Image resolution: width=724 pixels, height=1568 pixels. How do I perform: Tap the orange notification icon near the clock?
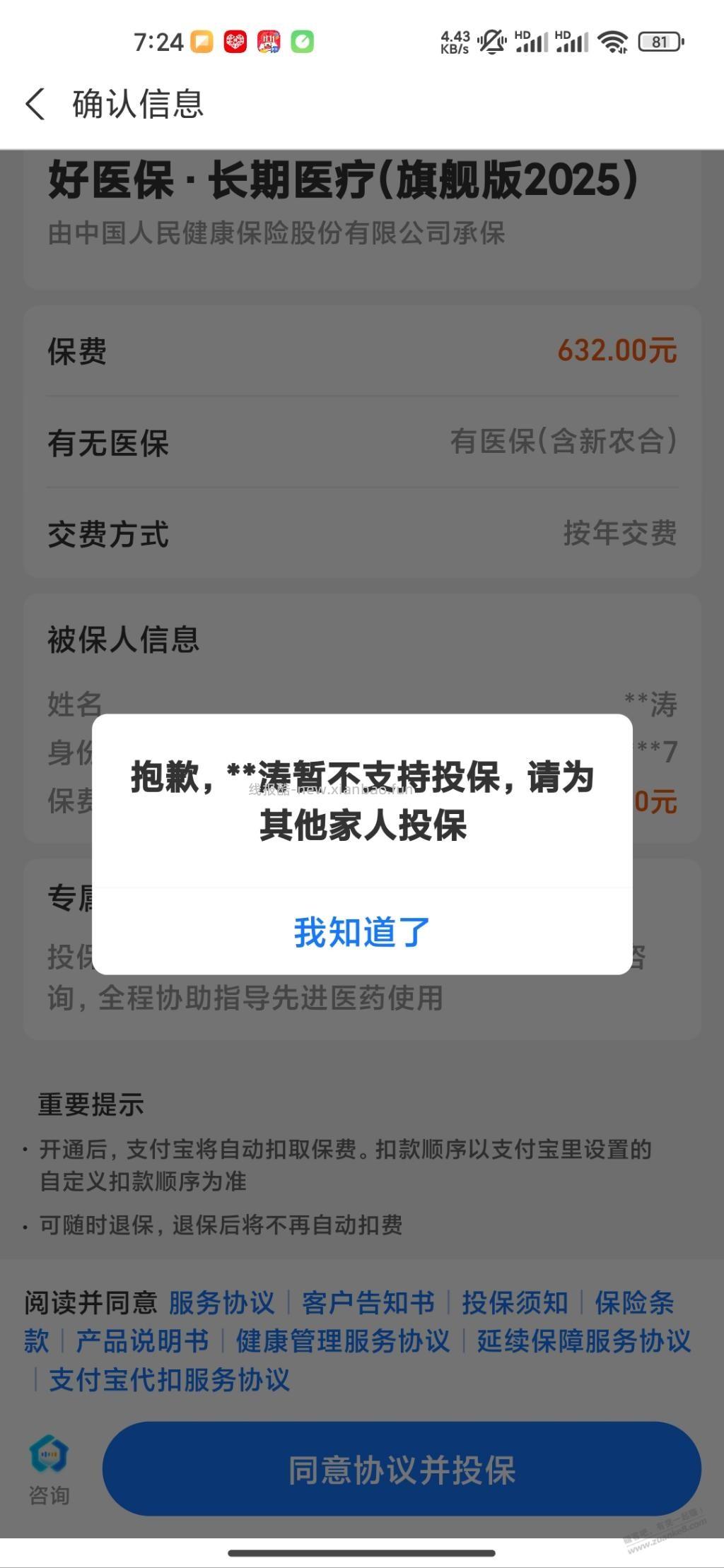click(x=200, y=42)
